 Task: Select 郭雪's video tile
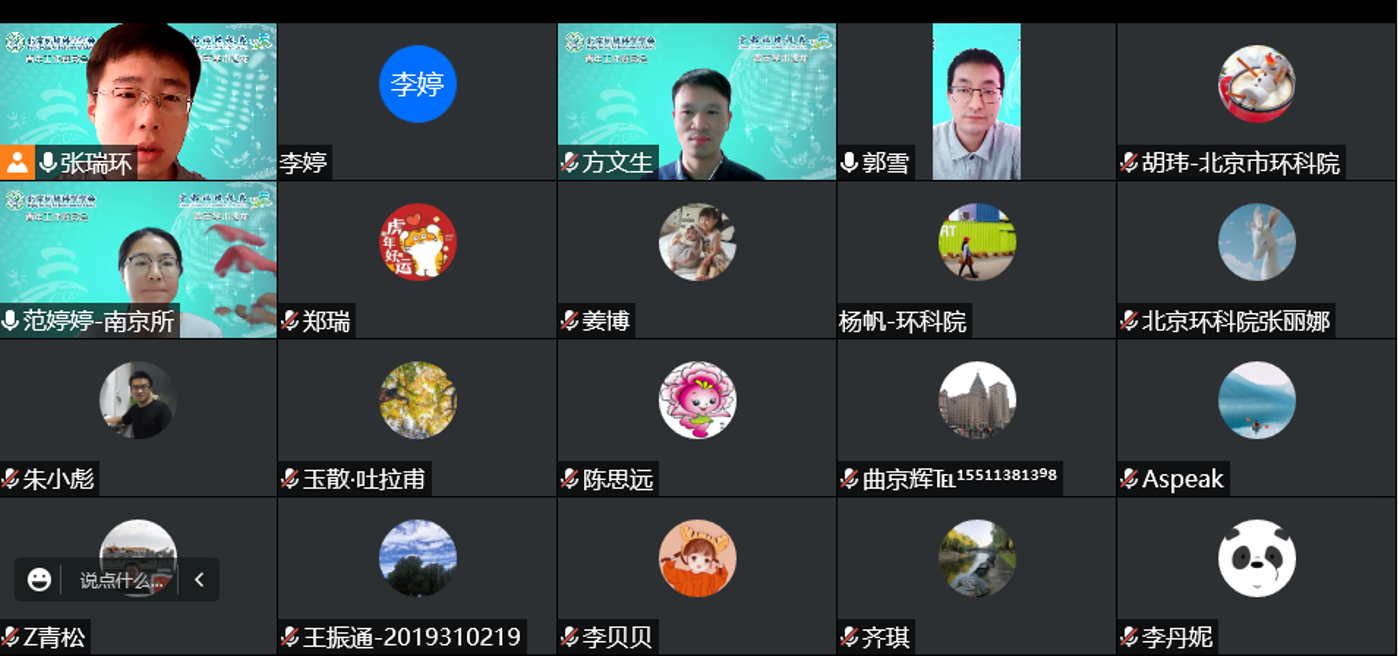(975, 100)
